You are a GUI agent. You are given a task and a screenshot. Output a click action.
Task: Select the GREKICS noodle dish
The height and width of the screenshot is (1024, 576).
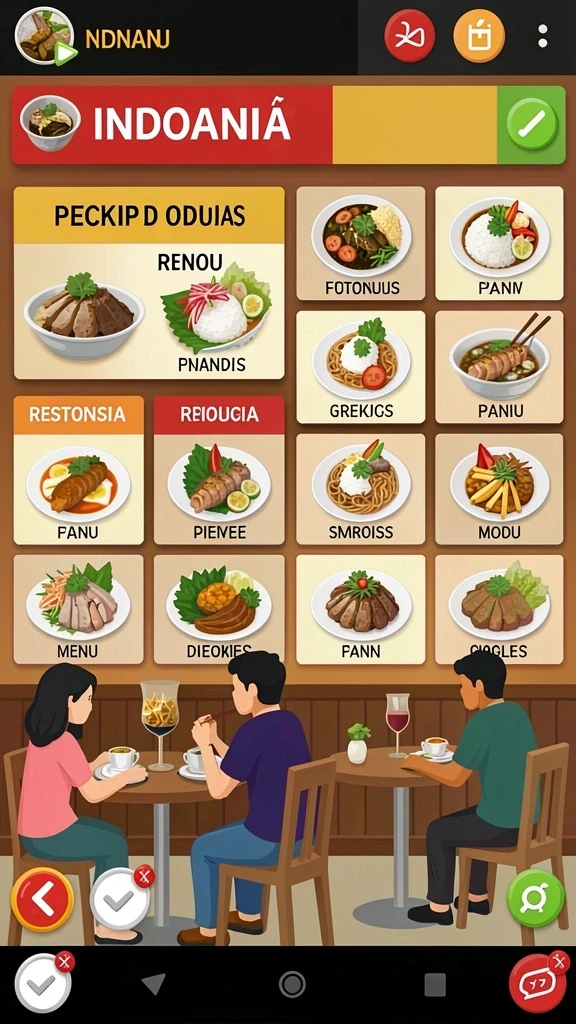click(x=360, y=367)
